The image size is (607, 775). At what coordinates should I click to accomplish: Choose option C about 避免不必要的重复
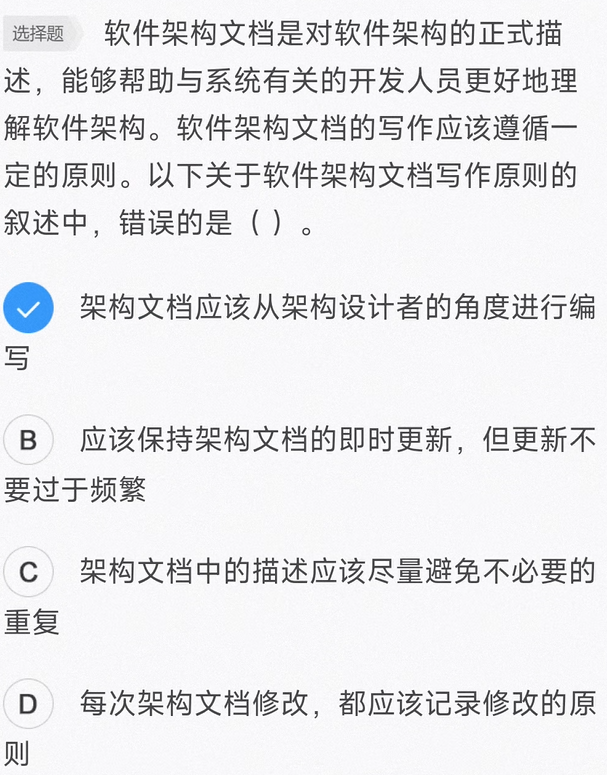tap(29, 572)
